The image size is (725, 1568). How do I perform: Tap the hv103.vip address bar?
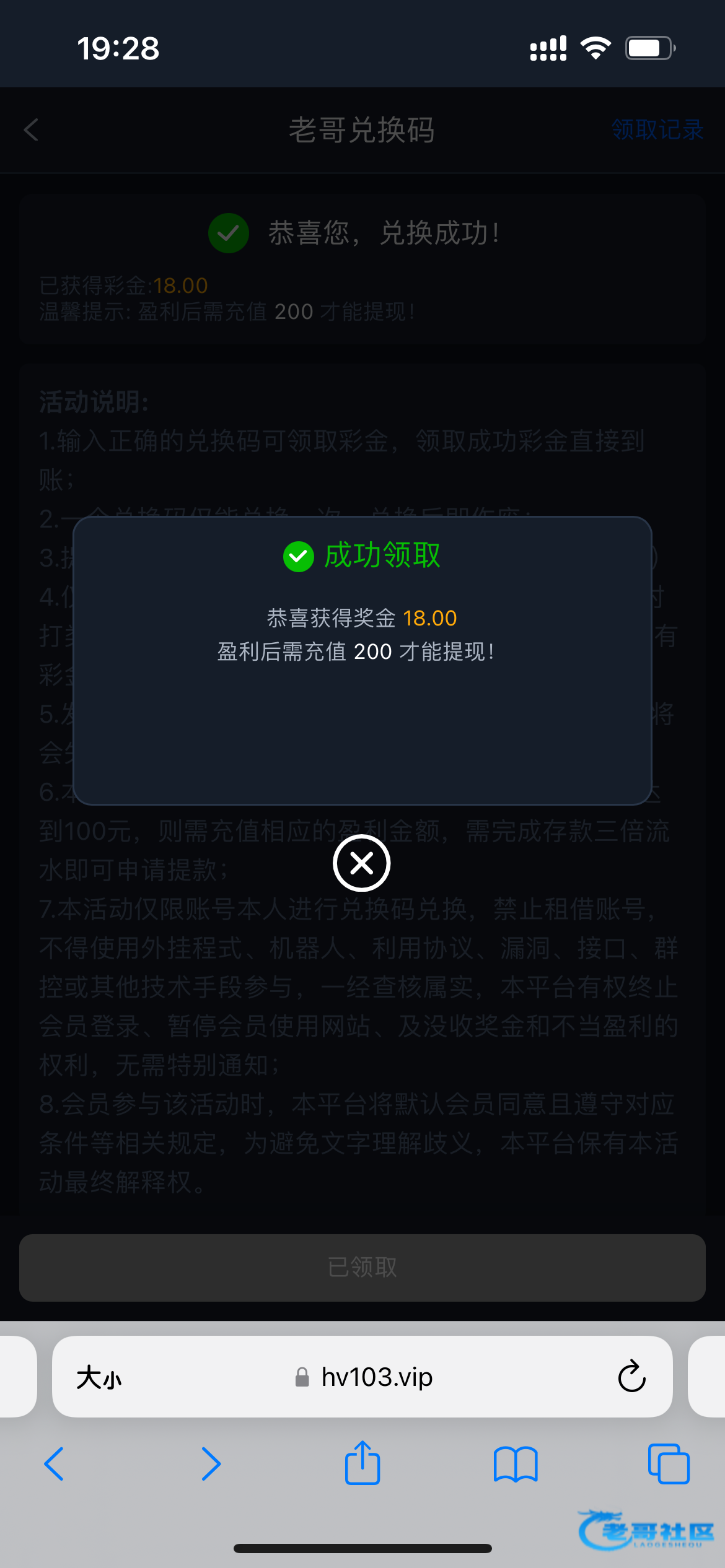pyautogui.click(x=362, y=1376)
